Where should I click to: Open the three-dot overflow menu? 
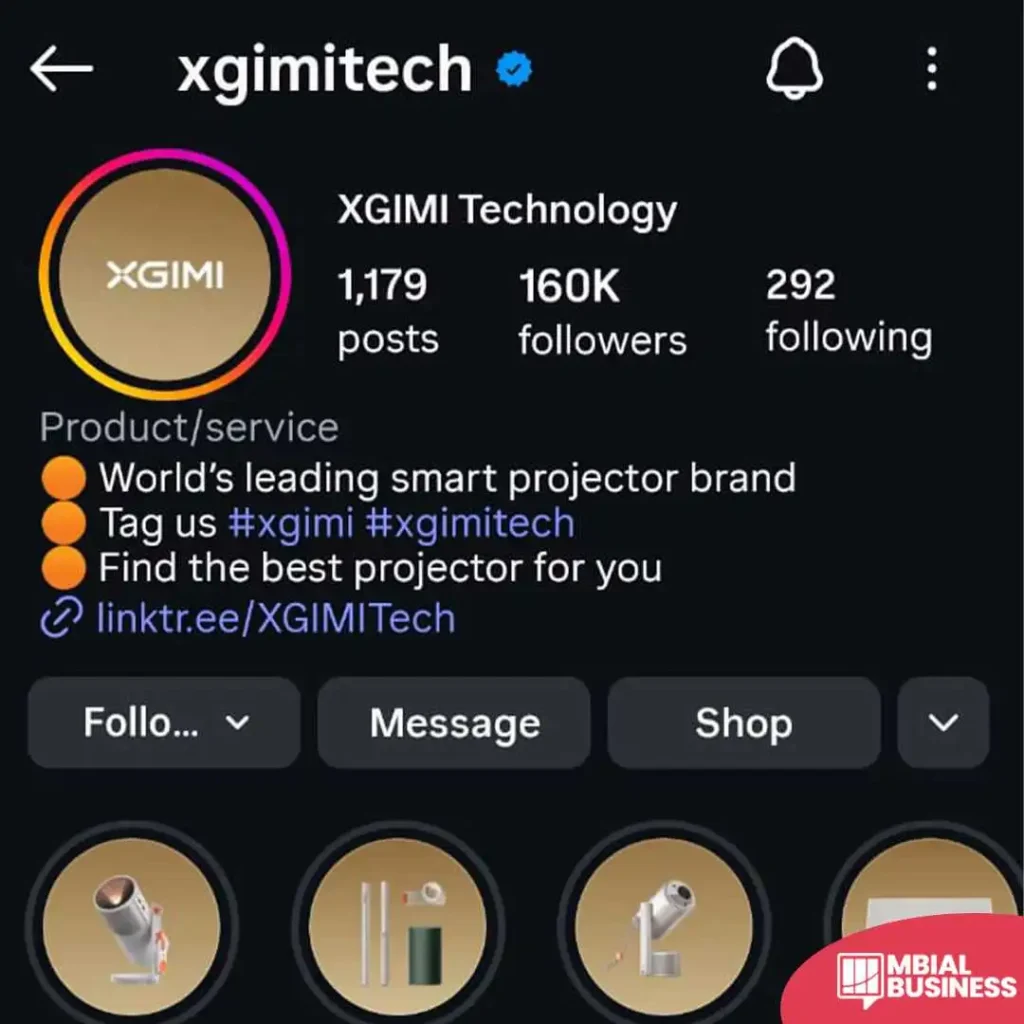point(931,70)
